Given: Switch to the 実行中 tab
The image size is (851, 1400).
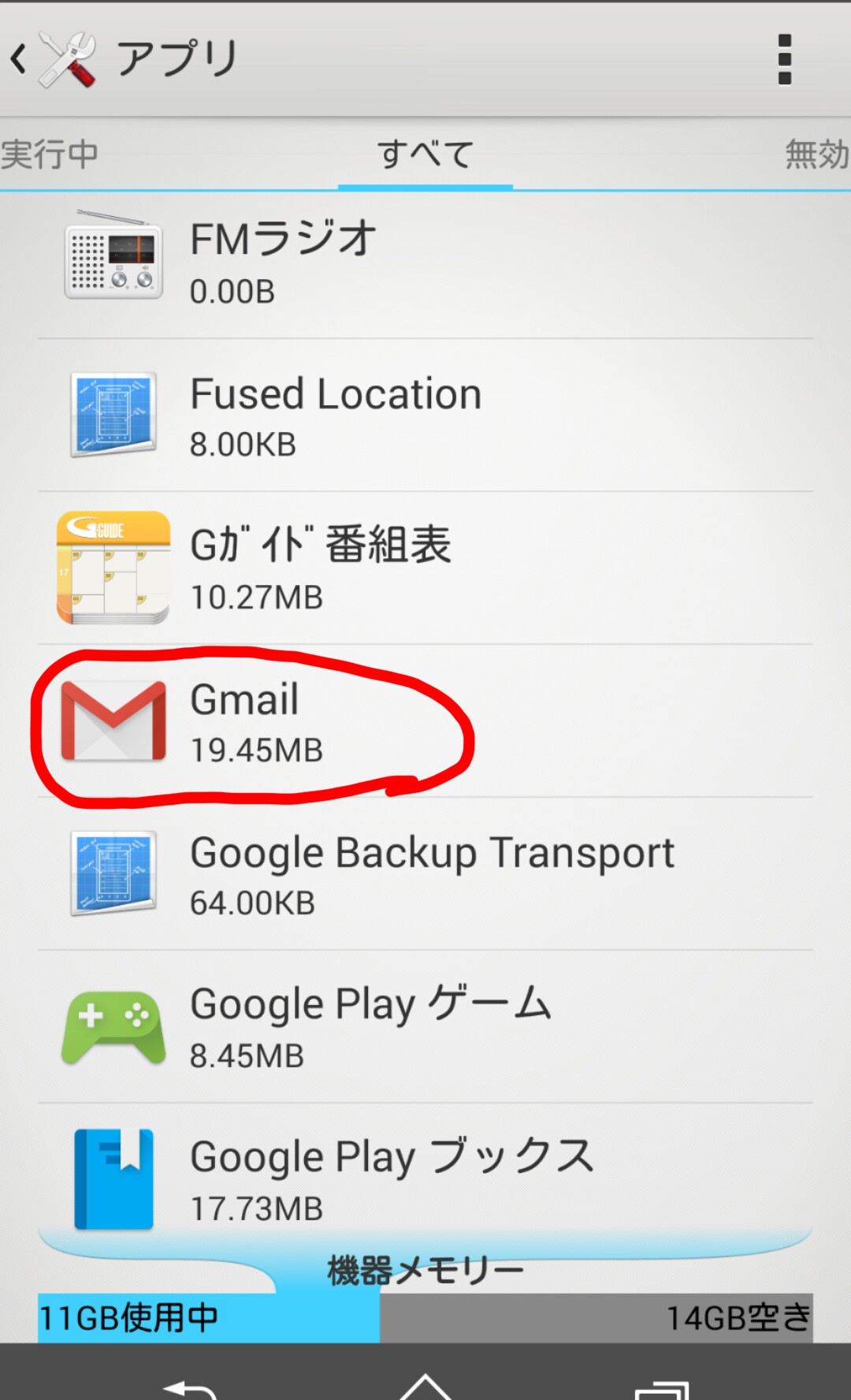Looking at the screenshot, I should (x=50, y=154).
